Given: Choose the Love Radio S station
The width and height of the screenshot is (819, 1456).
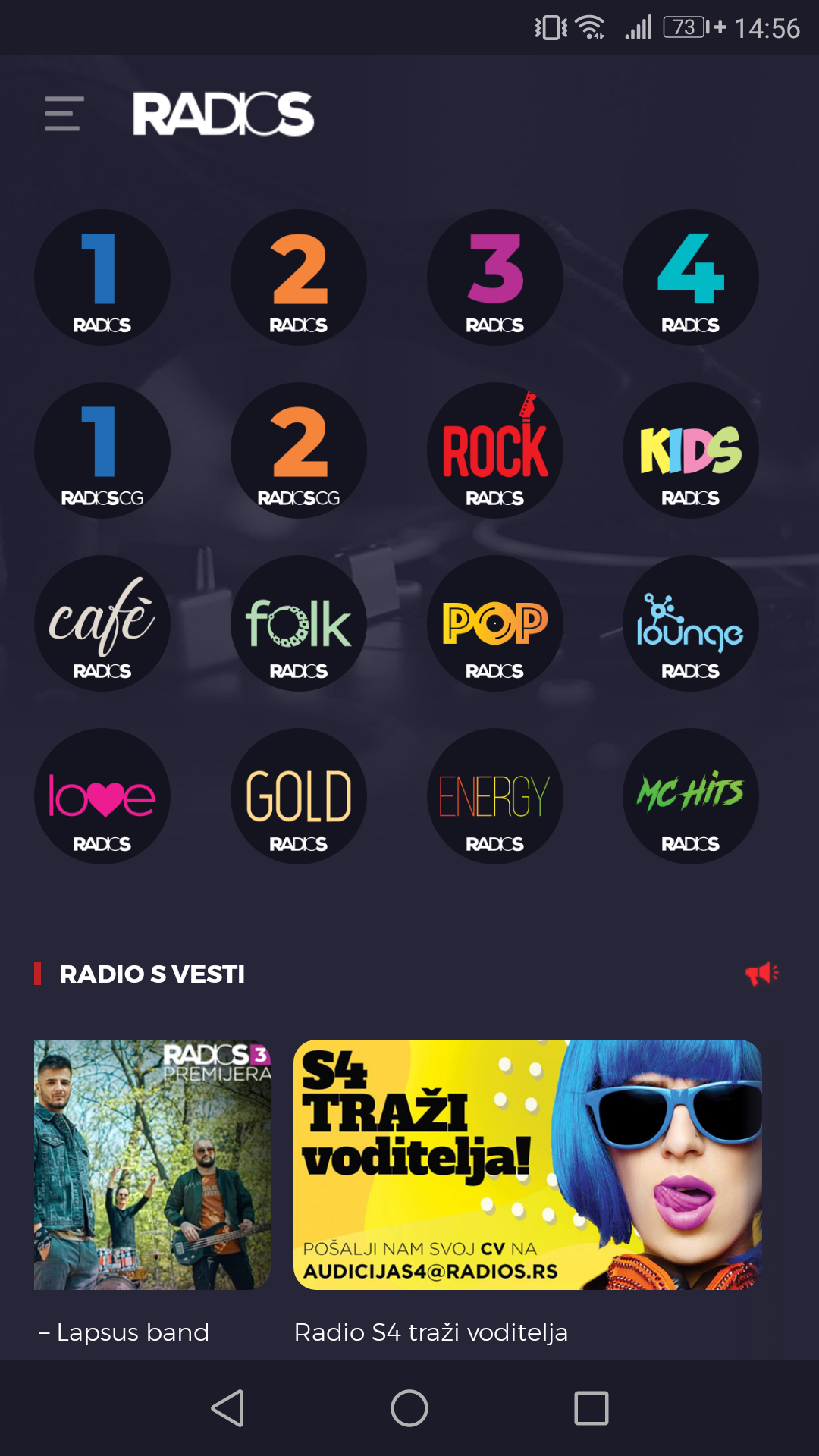Looking at the screenshot, I should pyautogui.click(x=102, y=796).
